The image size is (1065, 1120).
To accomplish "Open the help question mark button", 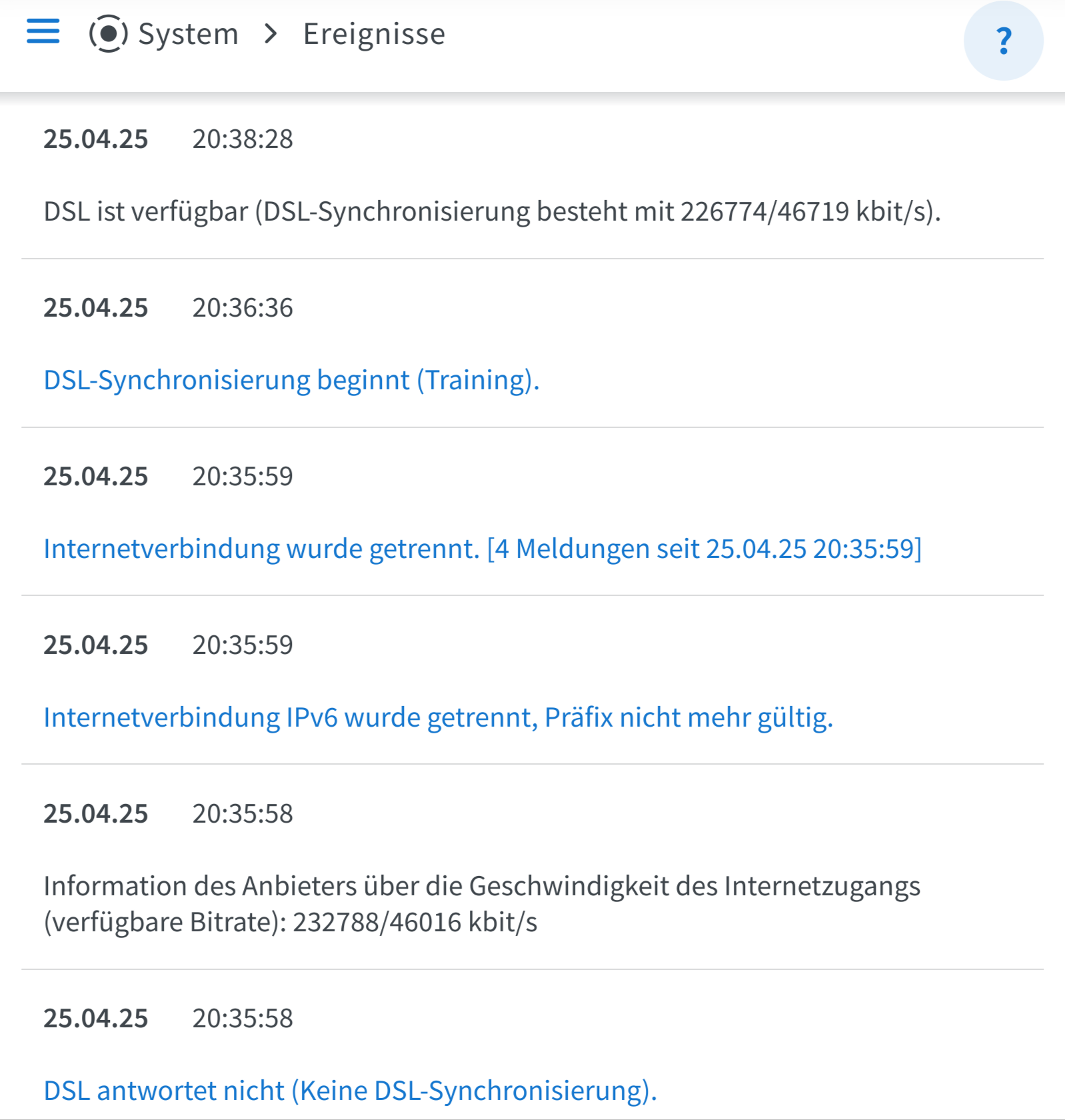I will tap(1003, 41).
